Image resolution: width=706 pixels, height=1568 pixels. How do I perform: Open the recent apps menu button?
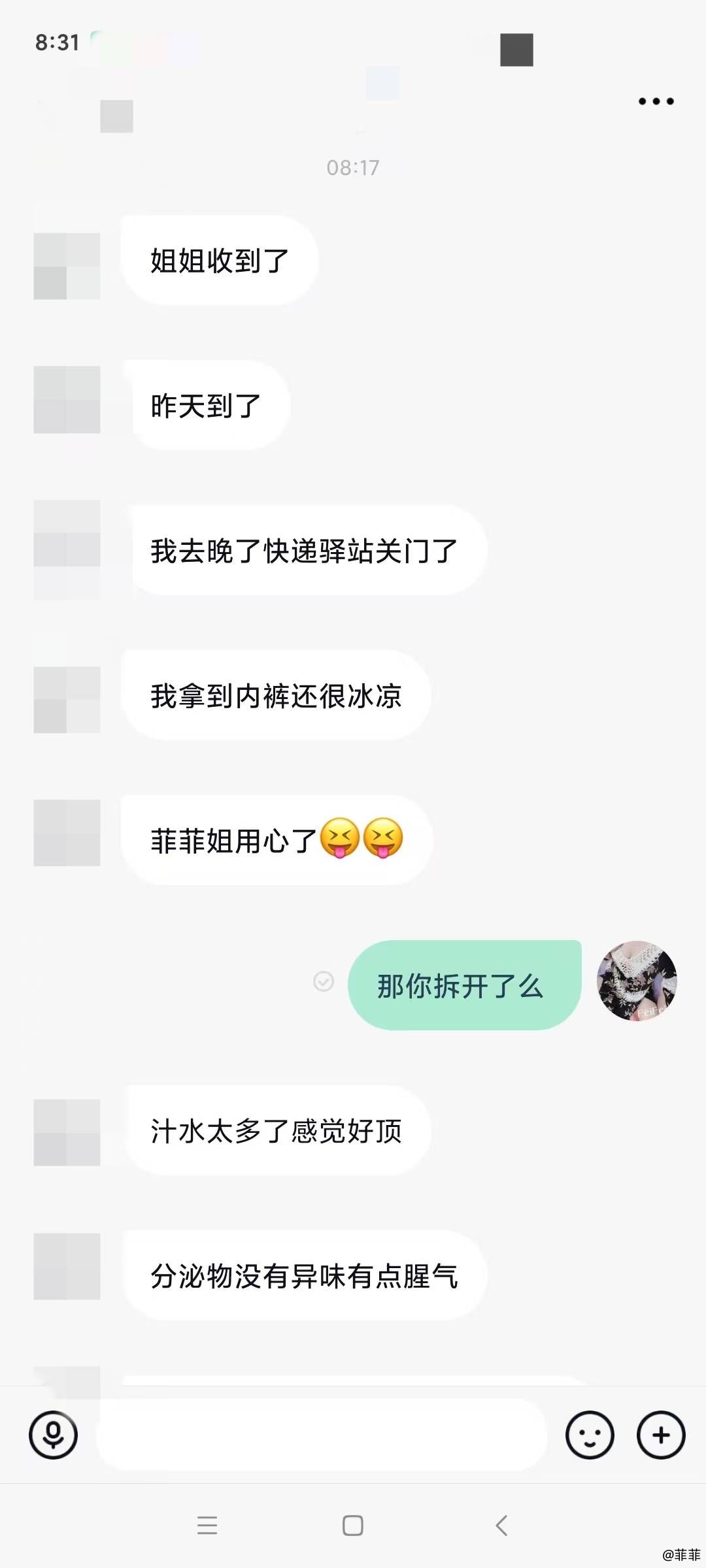coord(207,1526)
